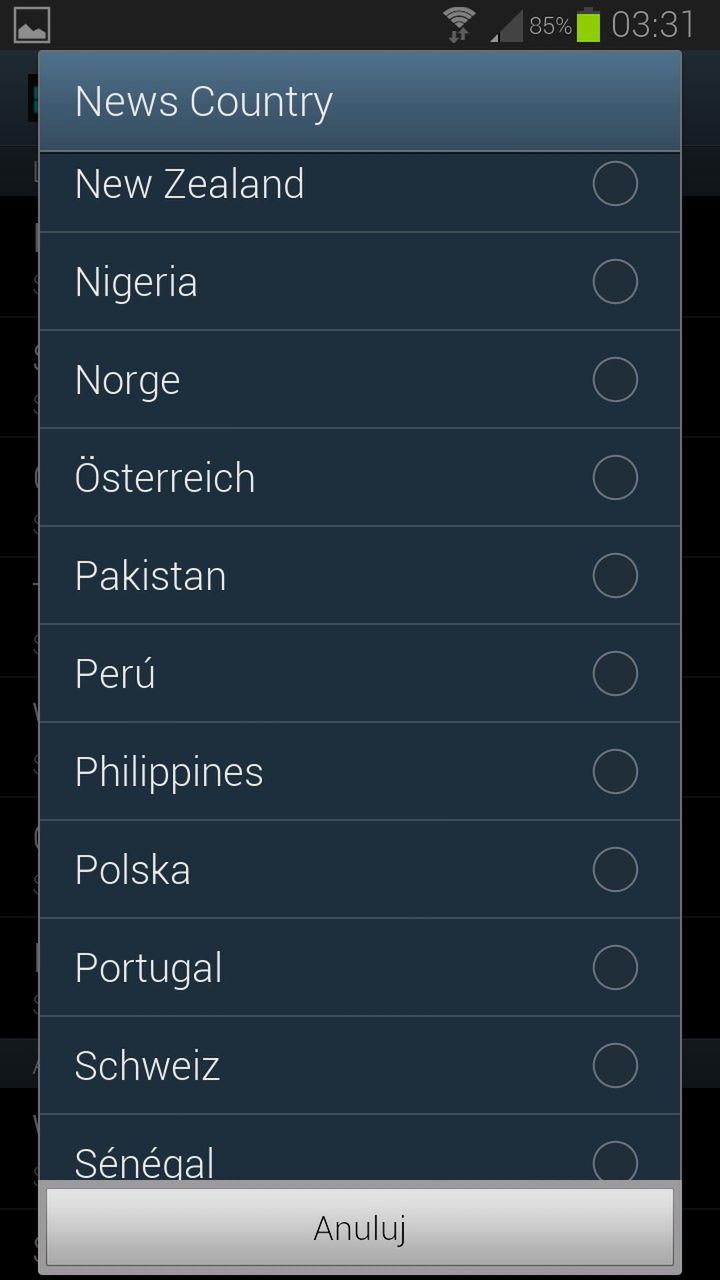Dismiss dialog with the Anuluj button
This screenshot has height=1280, width=720.
[x=360, y=1228]
